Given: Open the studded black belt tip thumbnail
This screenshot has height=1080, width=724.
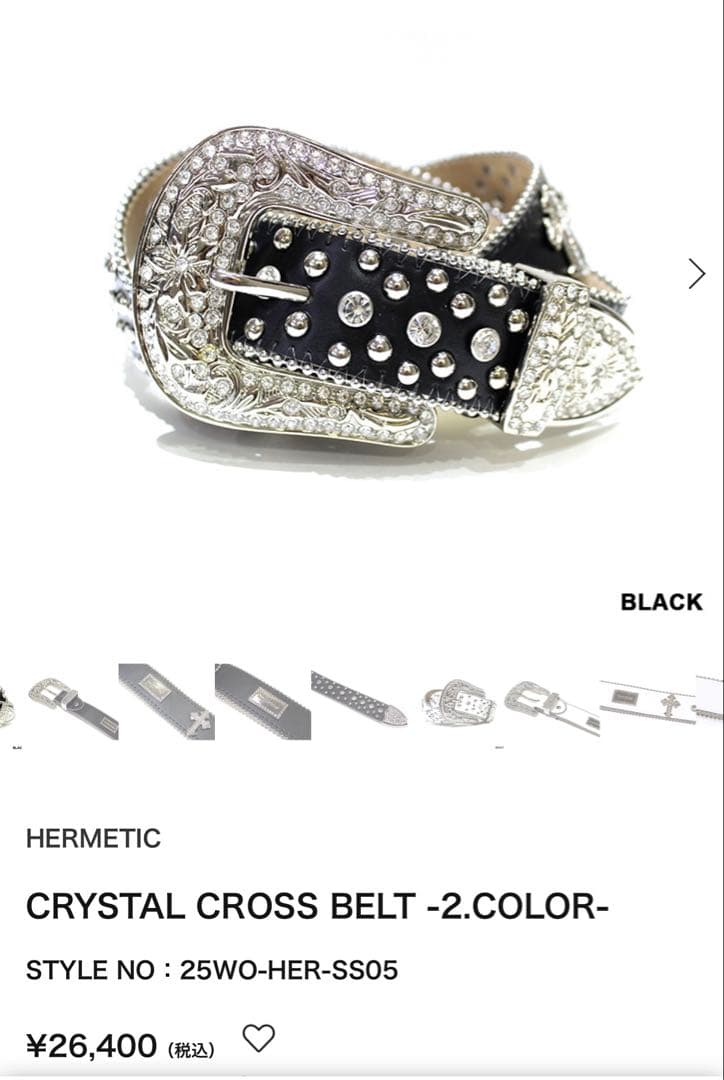Looking at the screenshot, I should [358, 699].
